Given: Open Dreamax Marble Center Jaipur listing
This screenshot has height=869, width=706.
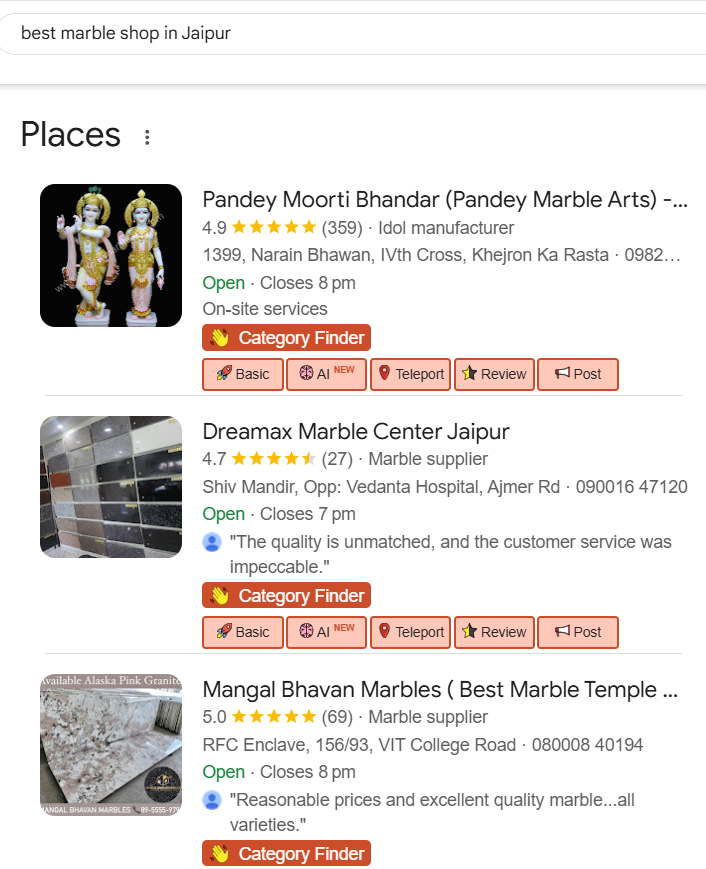Looking at the screenshot, I should (x=356, y=432).
